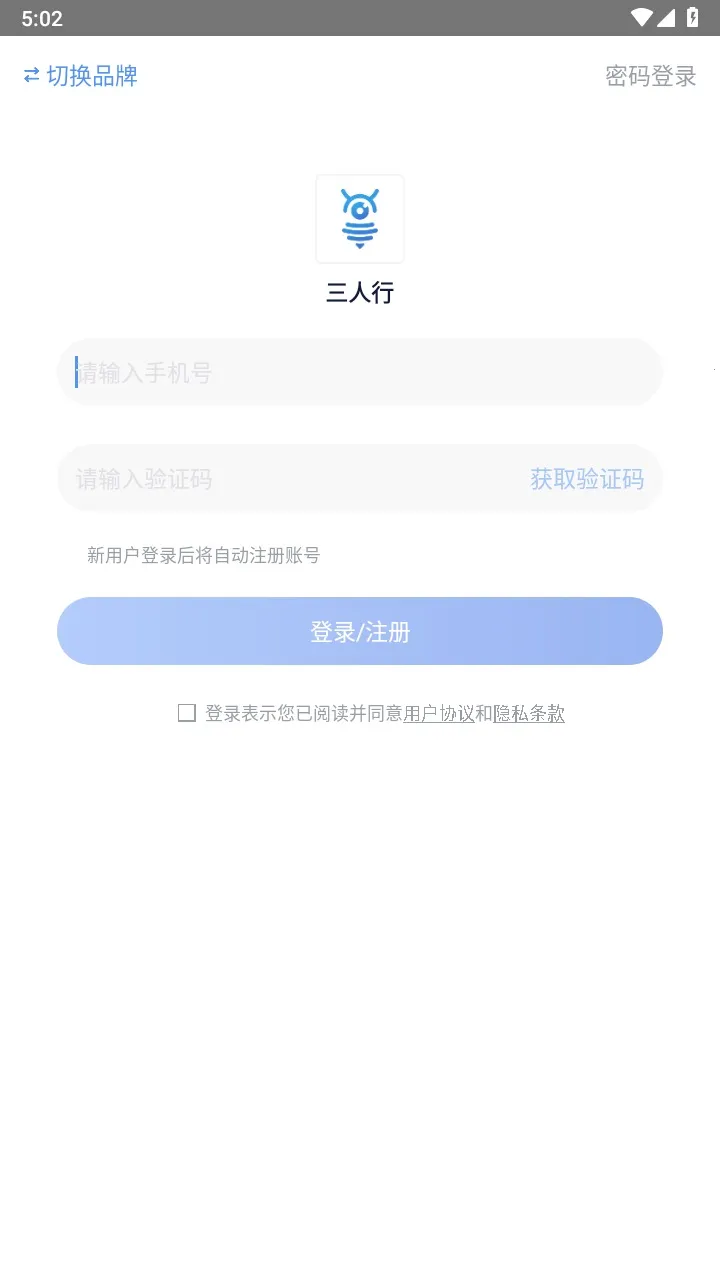Click the Wi-Fi icon in status bar
The image size is (720, 1280).
(643, 17)
